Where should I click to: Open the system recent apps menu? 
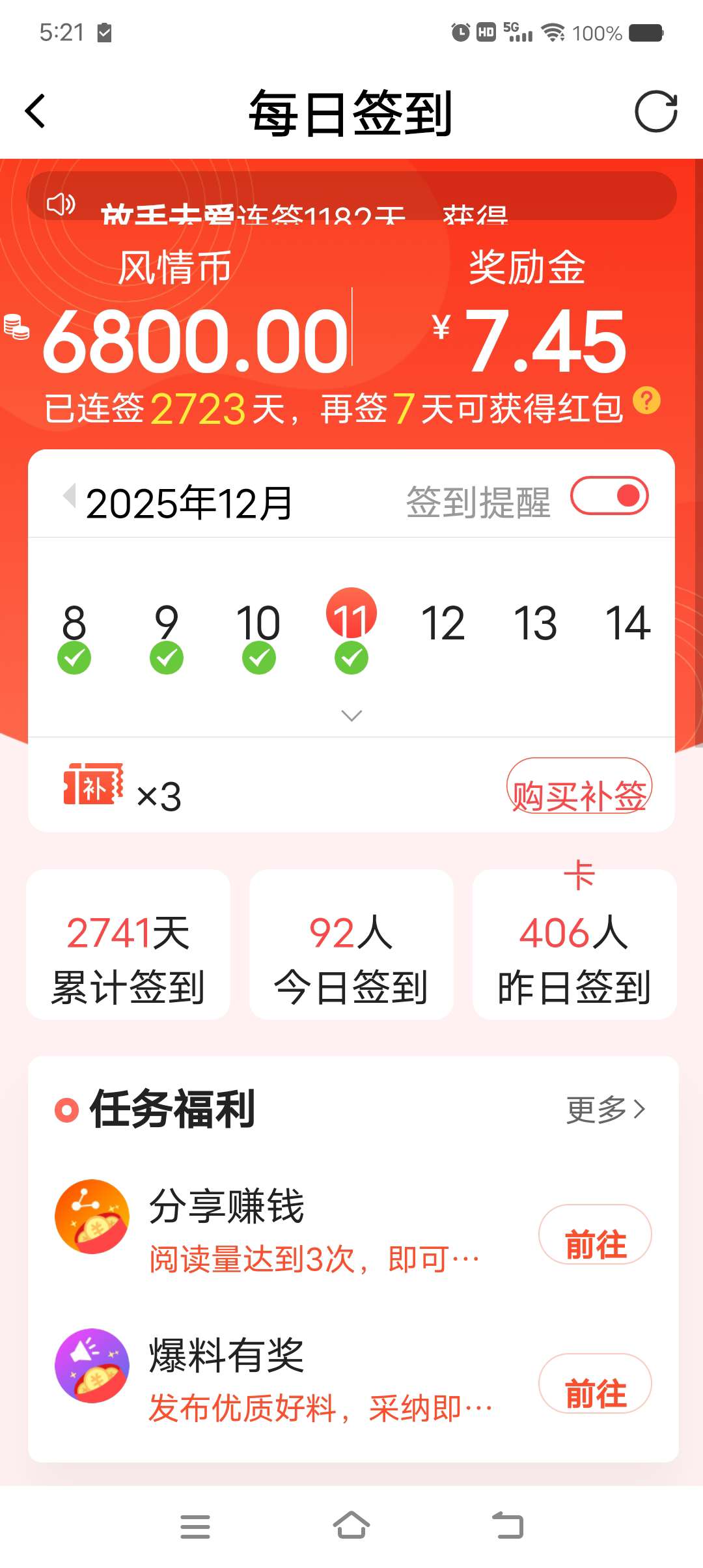click(195, 1526)
